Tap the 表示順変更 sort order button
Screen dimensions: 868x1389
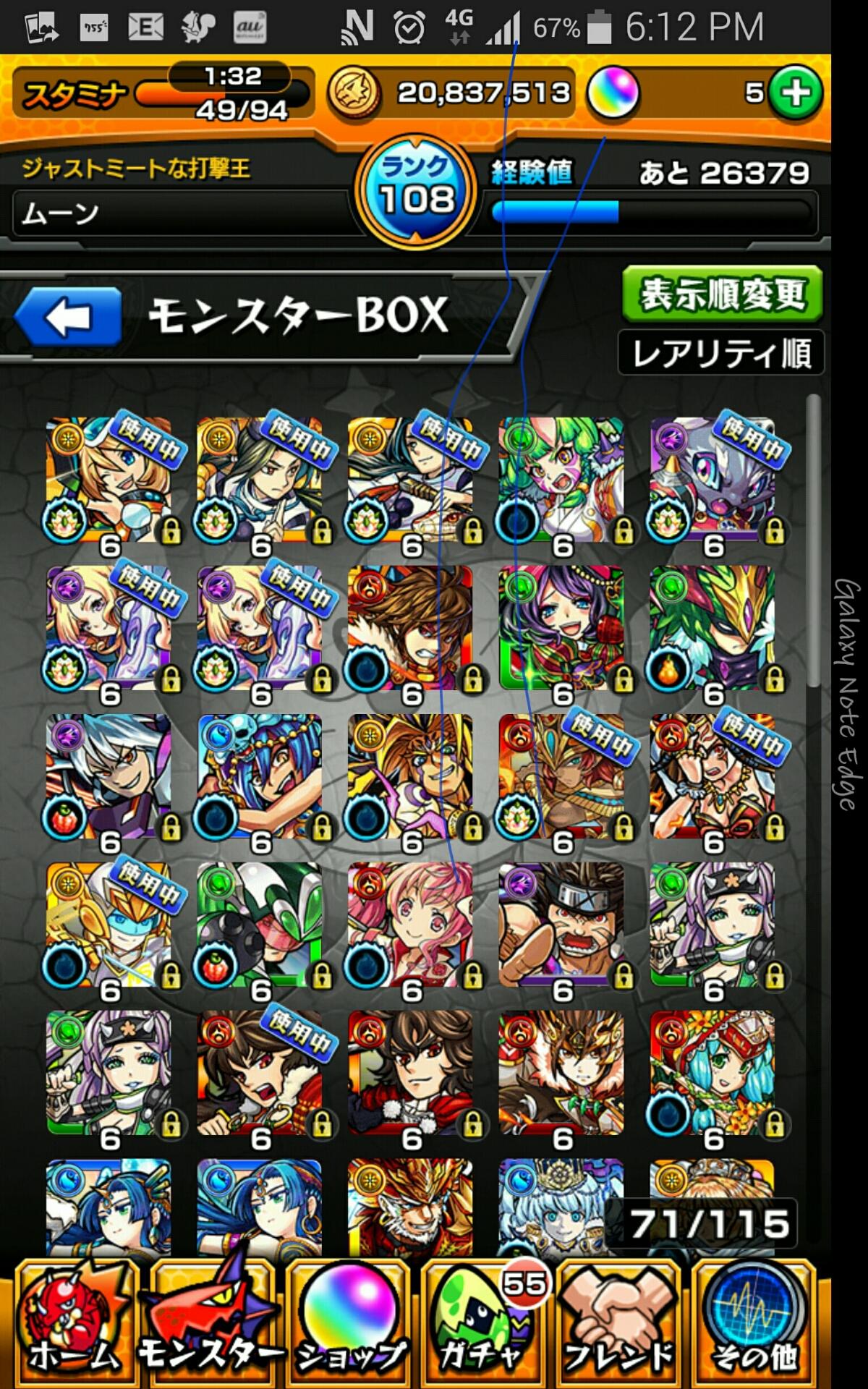721,294
